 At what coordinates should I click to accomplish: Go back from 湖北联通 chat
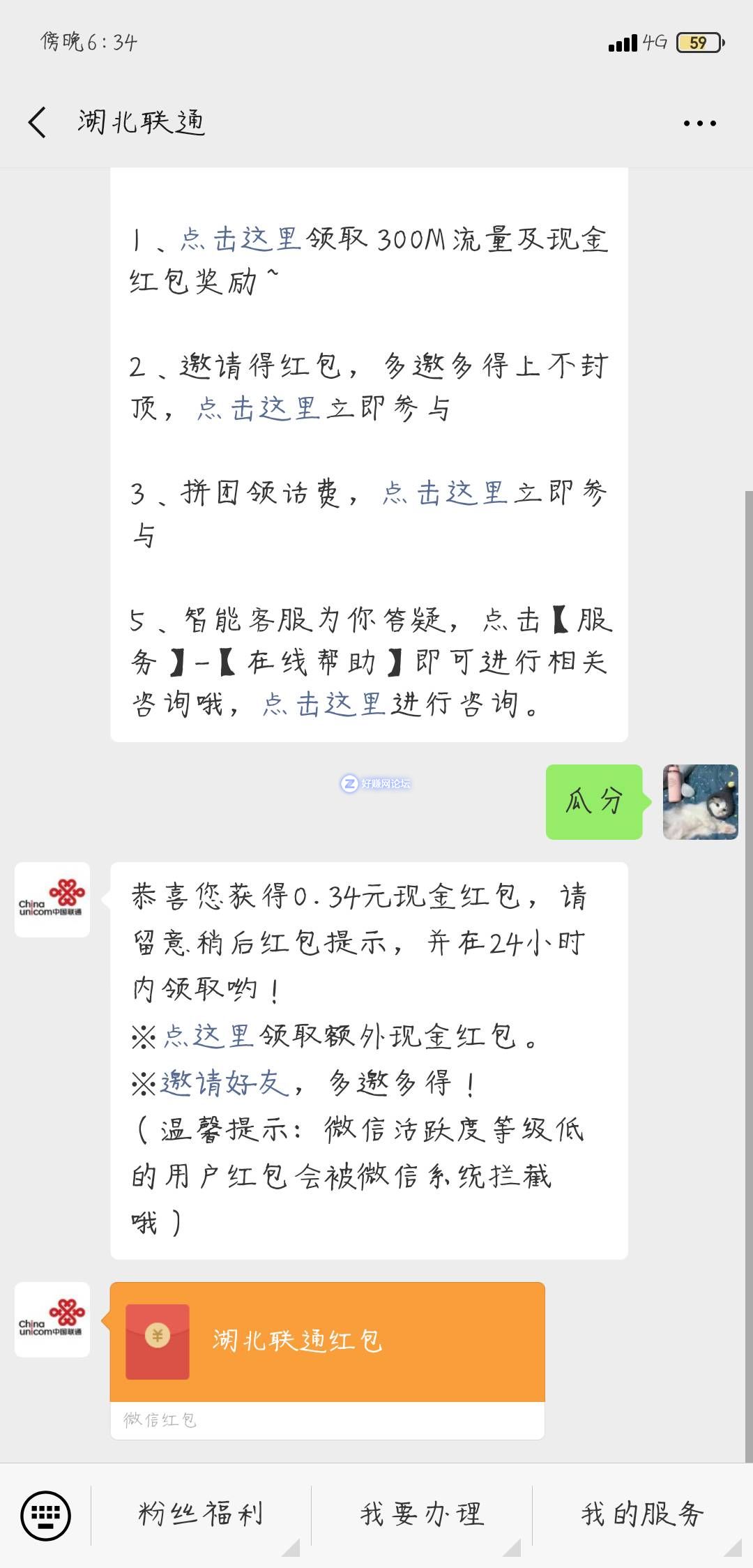point(38,123)
